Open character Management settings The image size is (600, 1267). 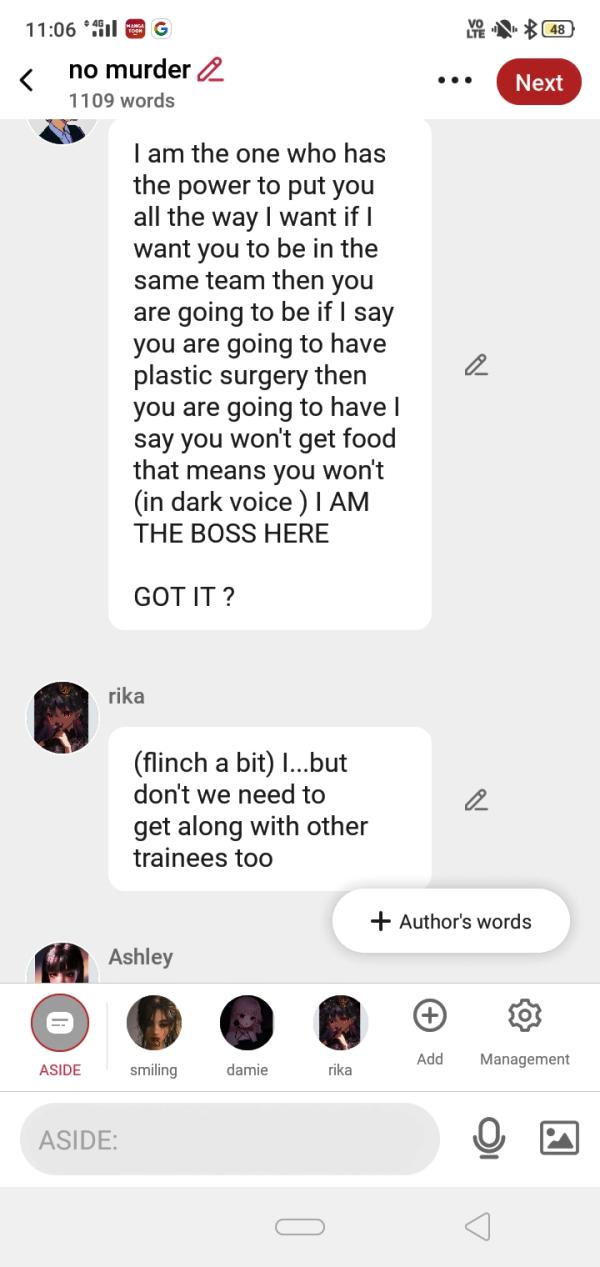click(x=524, y=1028)
